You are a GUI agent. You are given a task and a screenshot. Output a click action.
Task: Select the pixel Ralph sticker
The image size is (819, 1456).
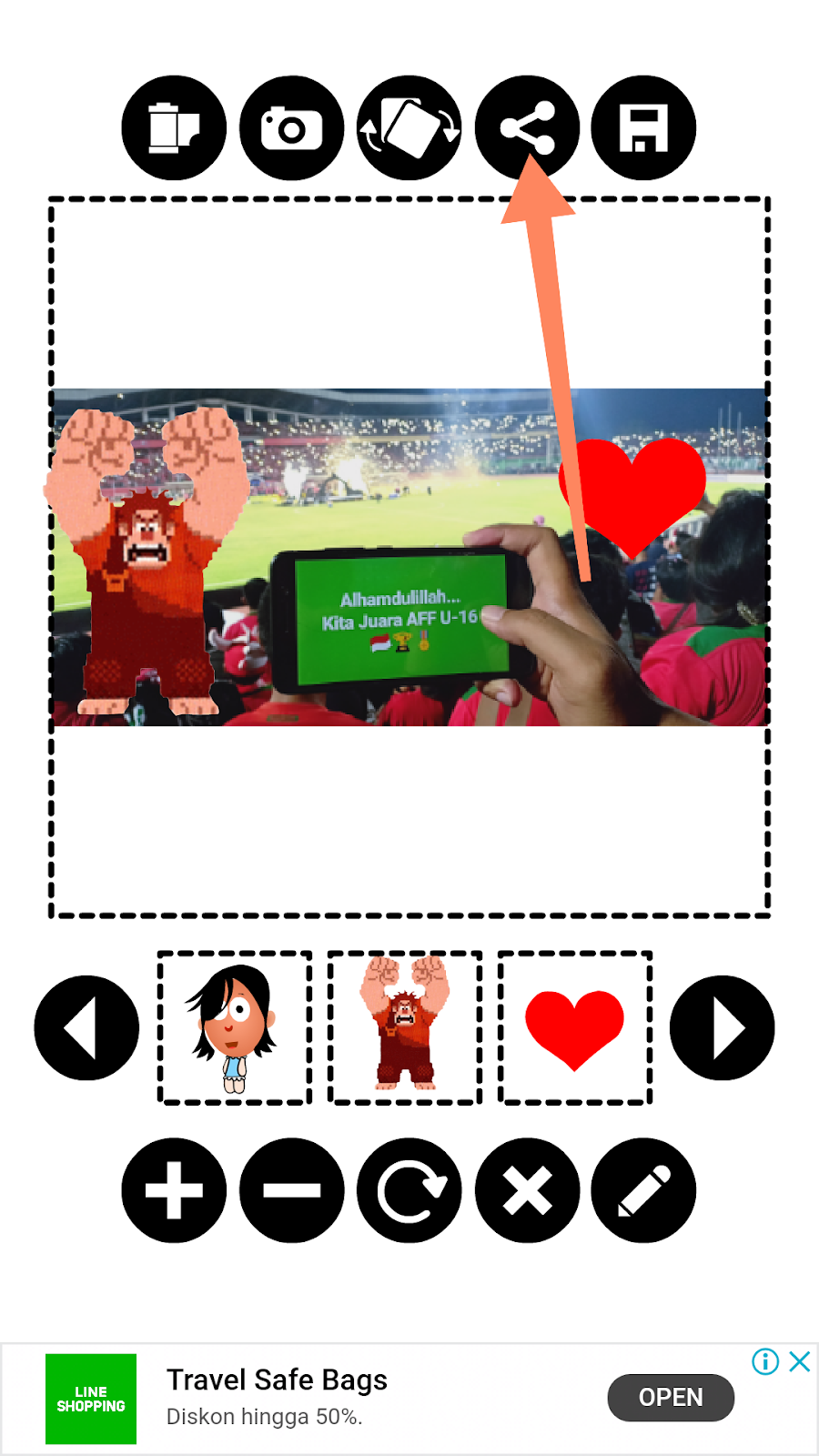(x=405, y=1028)
